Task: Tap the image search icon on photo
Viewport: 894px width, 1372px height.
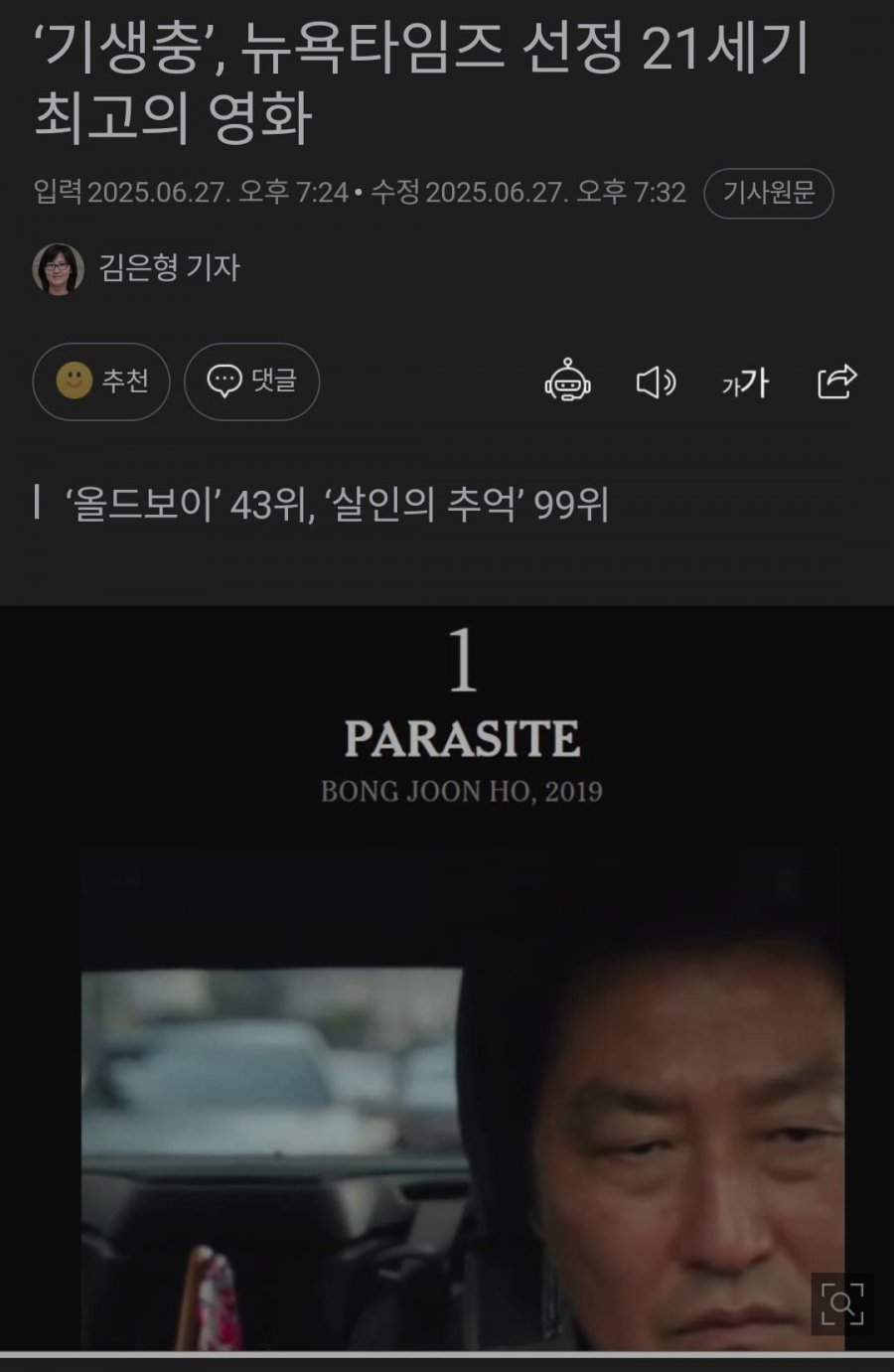Action: coord(841,1302)
